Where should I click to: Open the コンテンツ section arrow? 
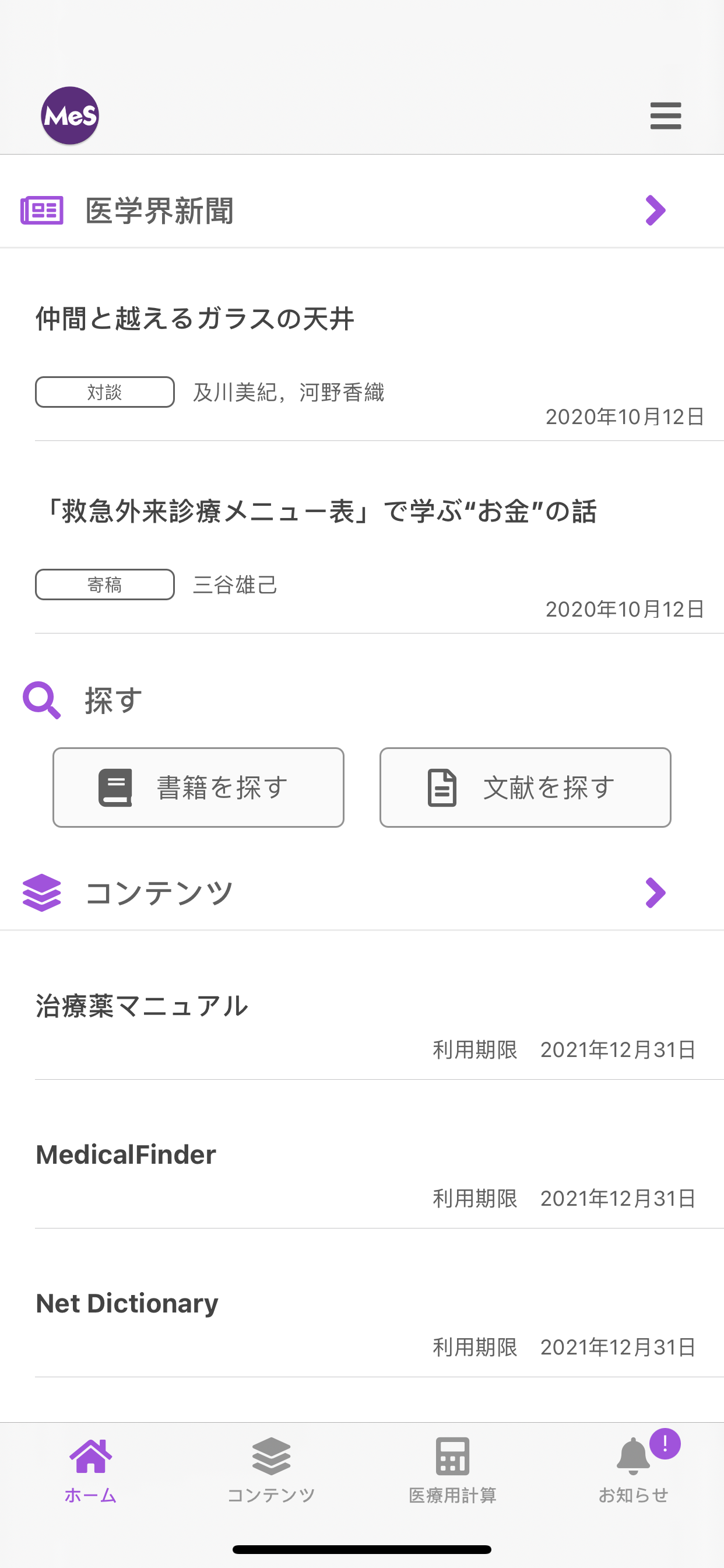(x=655, y=893)
